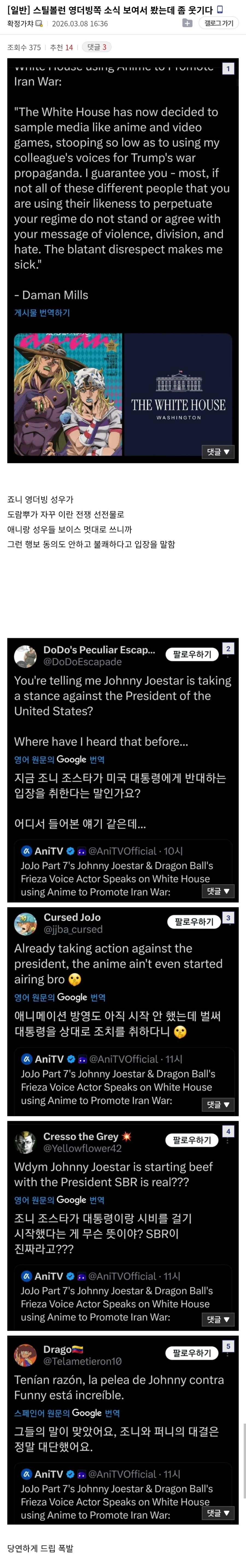Open 댓글 dropdown on DoDo's Peculiar Escapade image

click(x=218, y=891)
